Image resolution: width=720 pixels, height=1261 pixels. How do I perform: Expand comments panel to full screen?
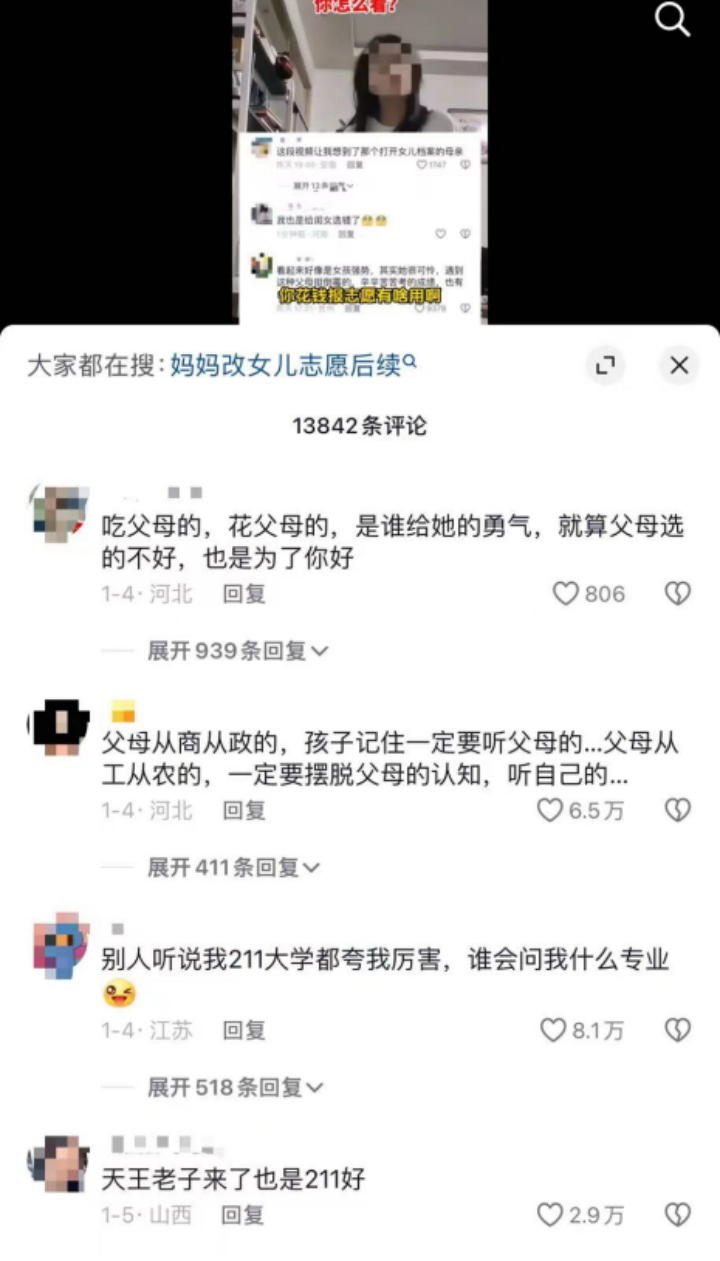coord(604,365)
